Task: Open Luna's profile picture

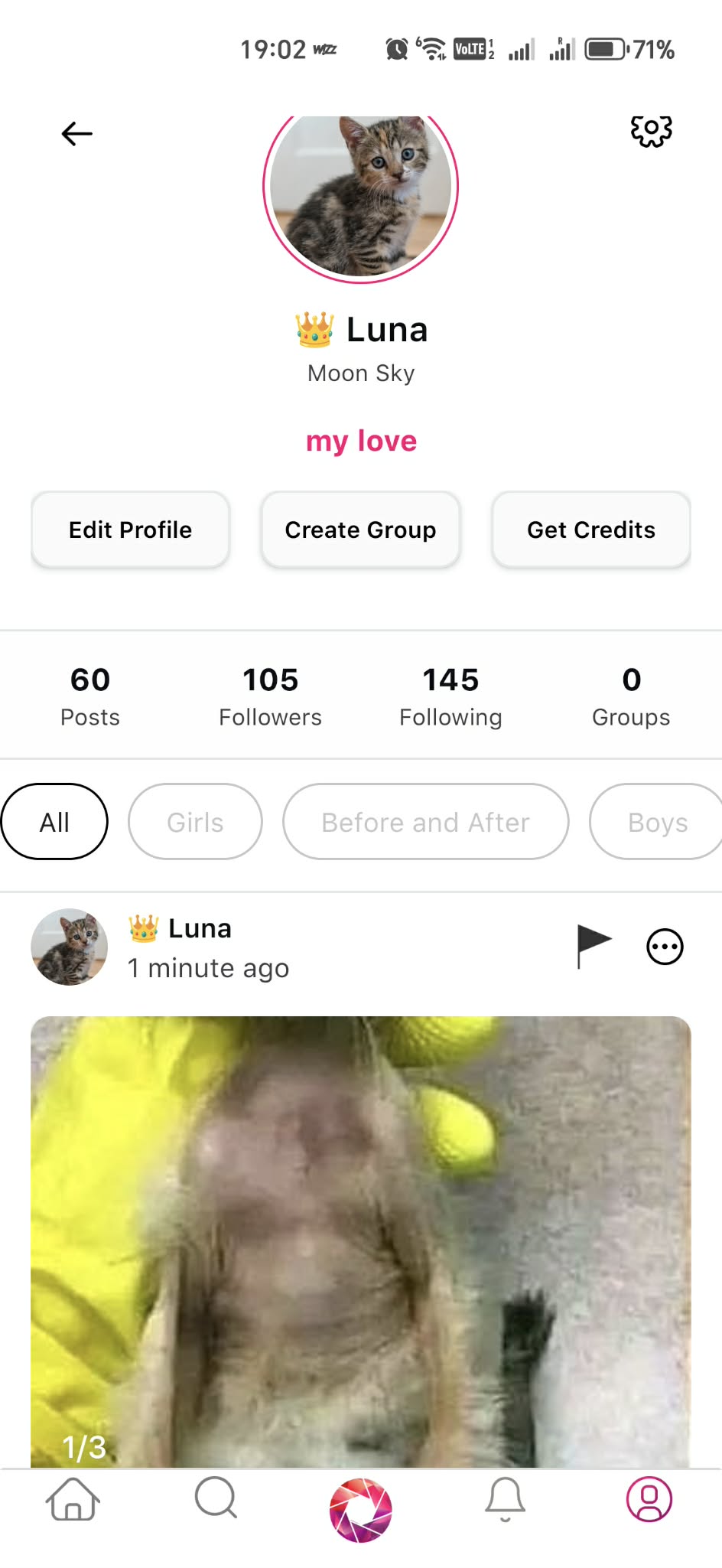Action: click(360, 191)
